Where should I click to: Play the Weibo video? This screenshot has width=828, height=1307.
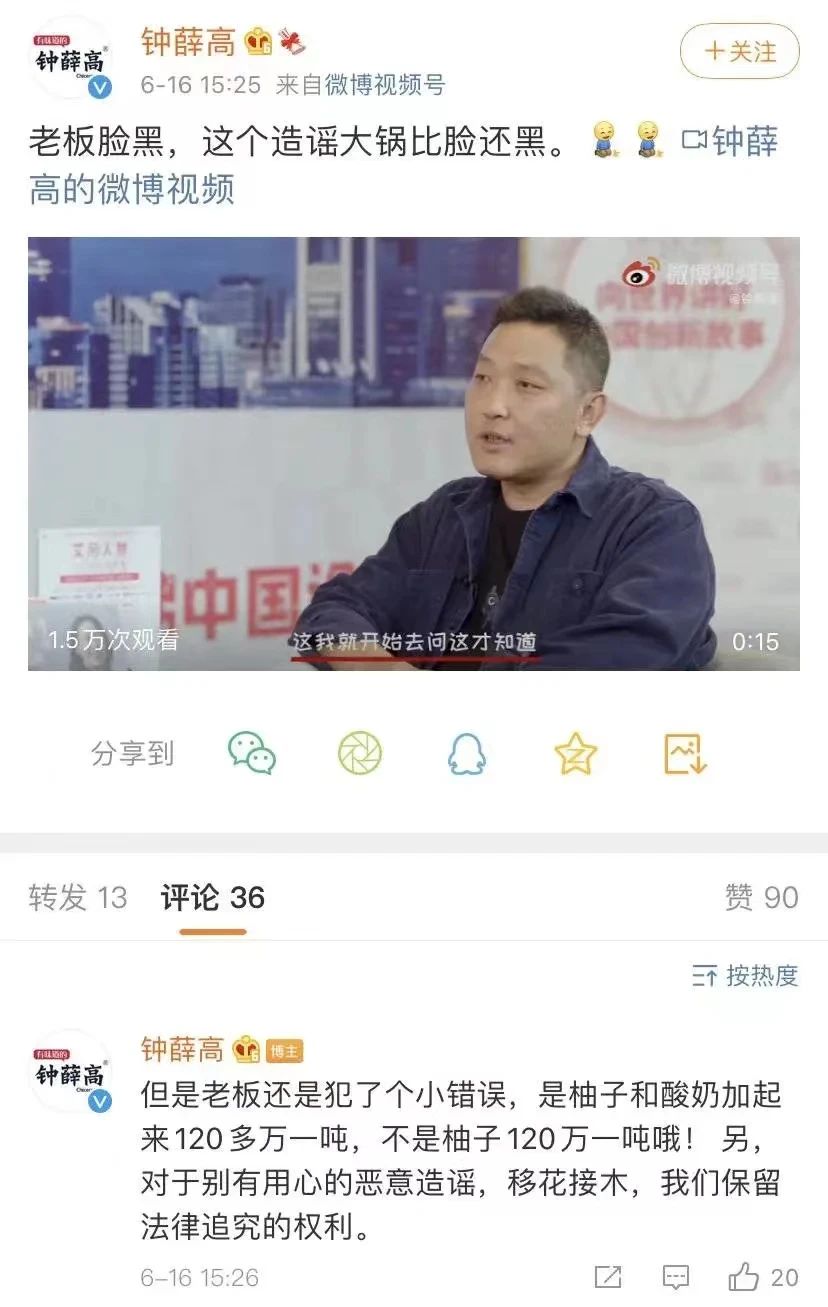[413, 453]
